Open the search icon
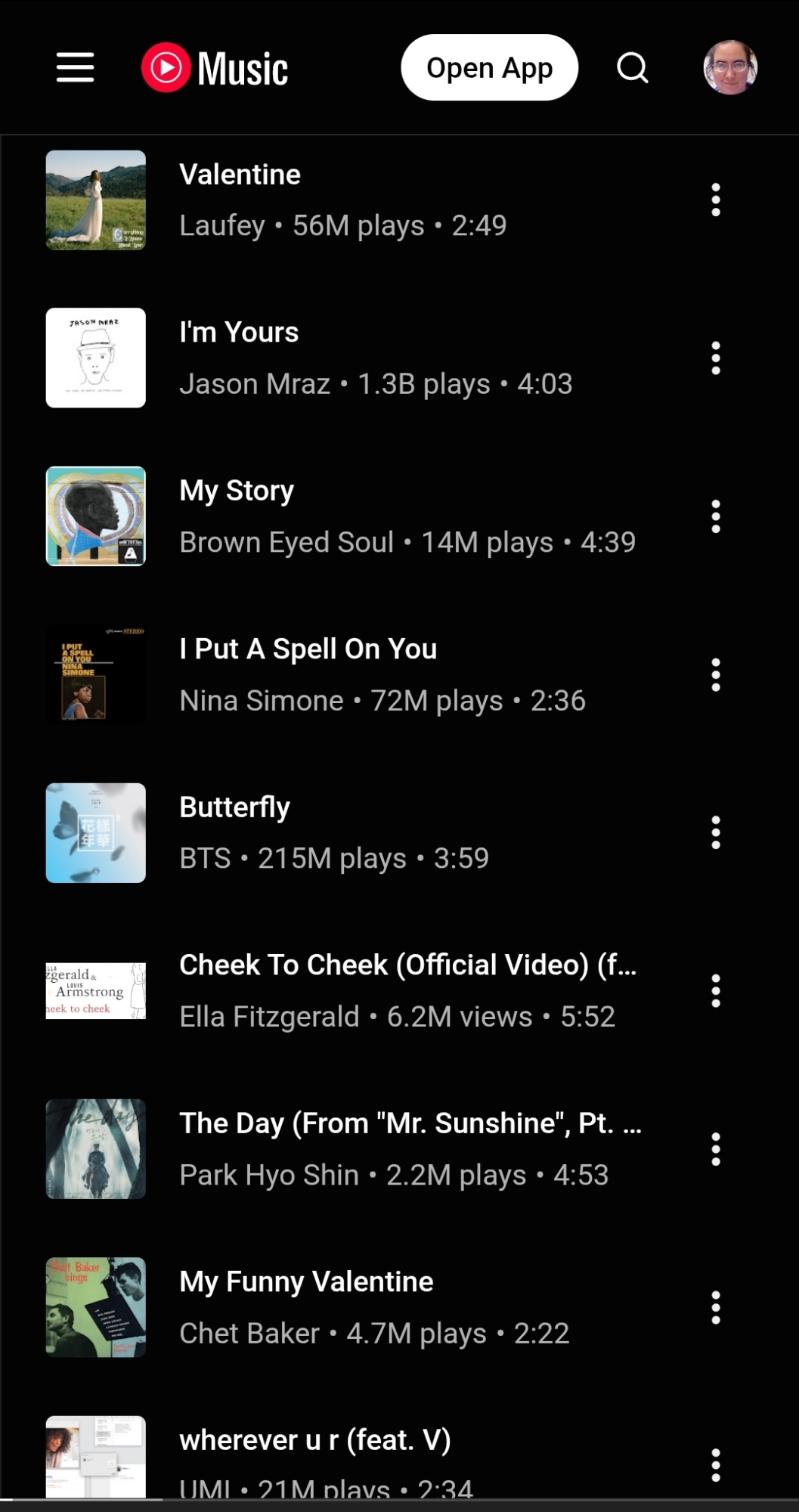This screenshot has width=799, height=1512. tap(632, 67)
